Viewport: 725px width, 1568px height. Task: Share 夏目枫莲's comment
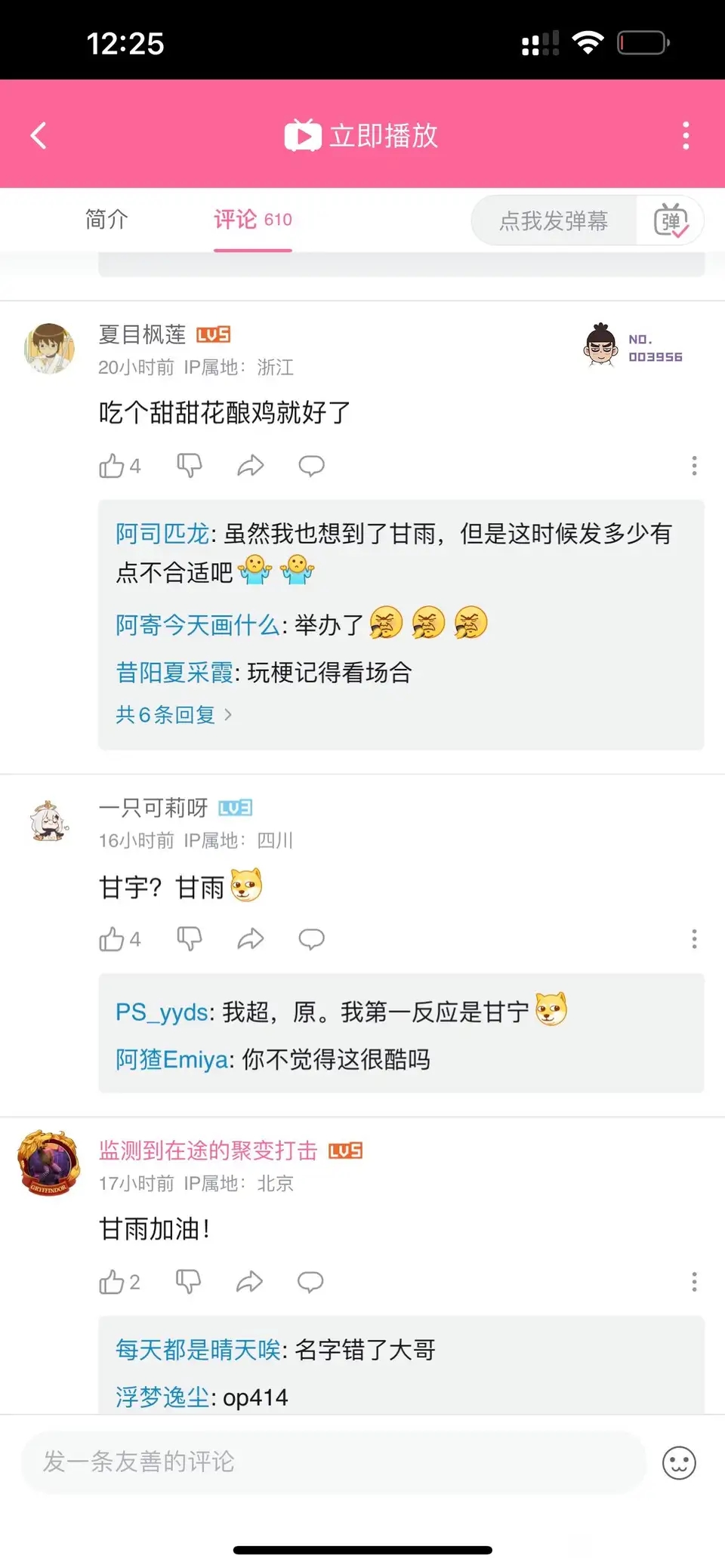(x=250, y=466)
